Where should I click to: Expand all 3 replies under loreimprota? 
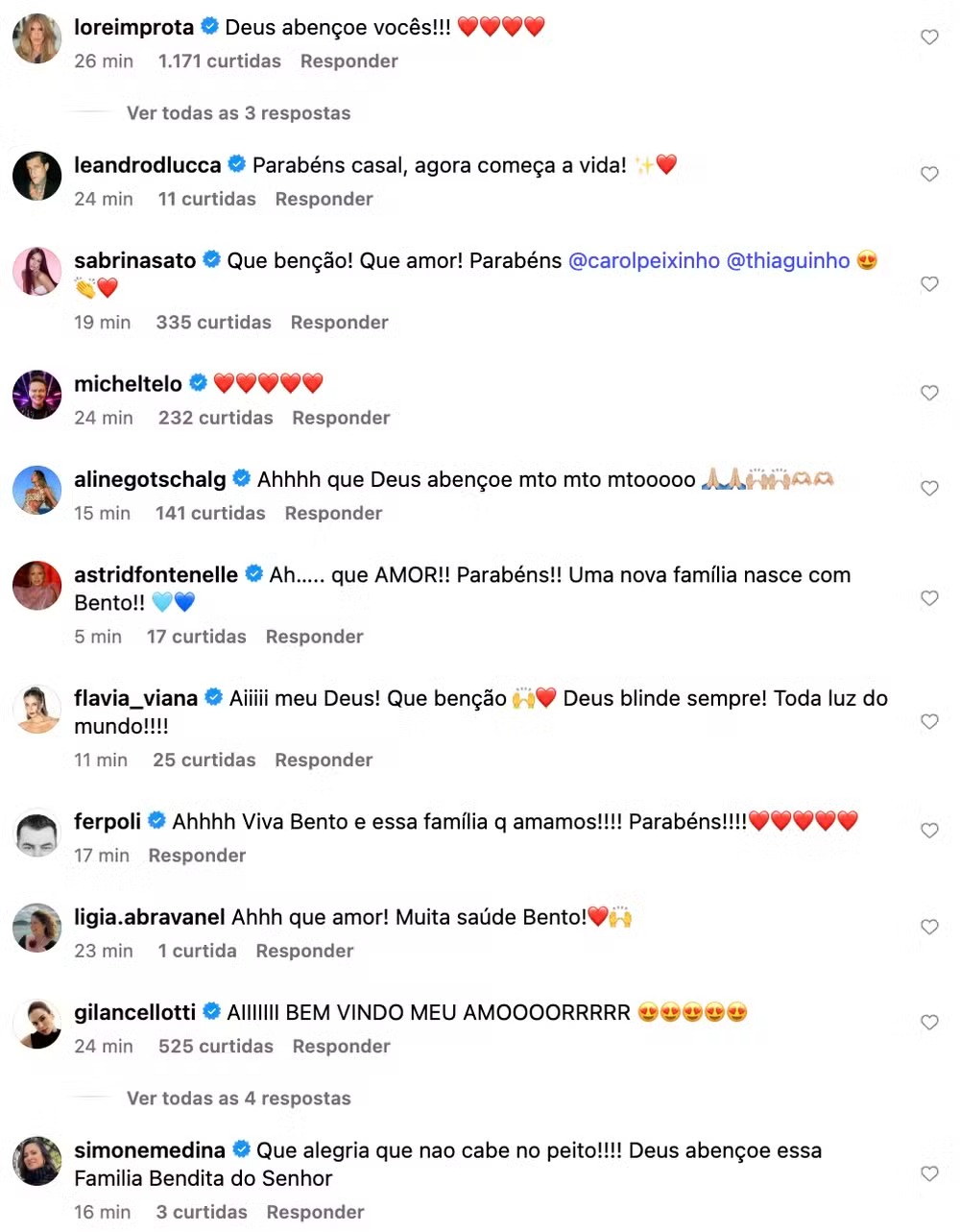click(238, 113)
